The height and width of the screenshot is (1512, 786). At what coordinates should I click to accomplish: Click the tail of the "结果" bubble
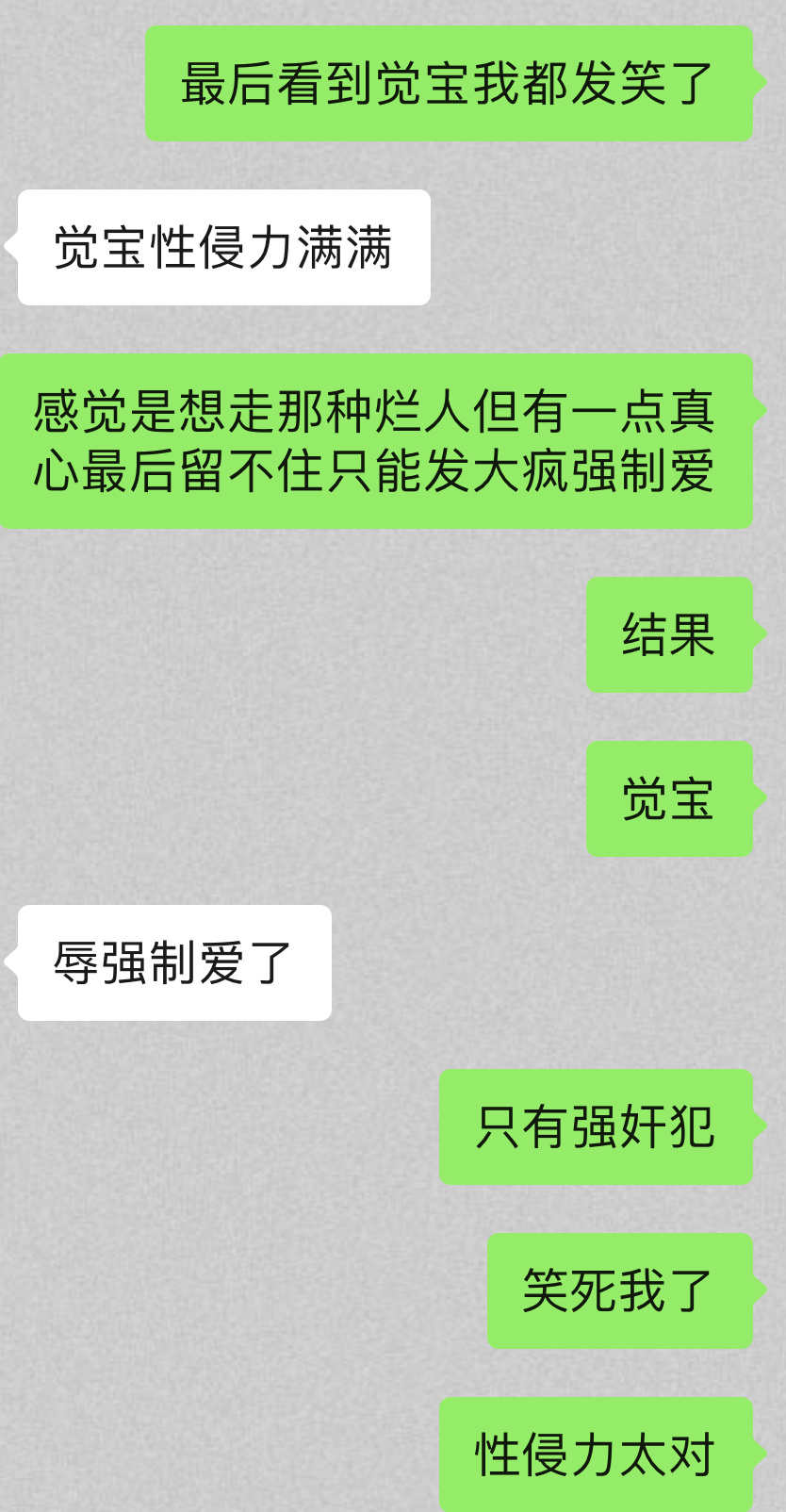pyautogui.click(x=759, y=634)
